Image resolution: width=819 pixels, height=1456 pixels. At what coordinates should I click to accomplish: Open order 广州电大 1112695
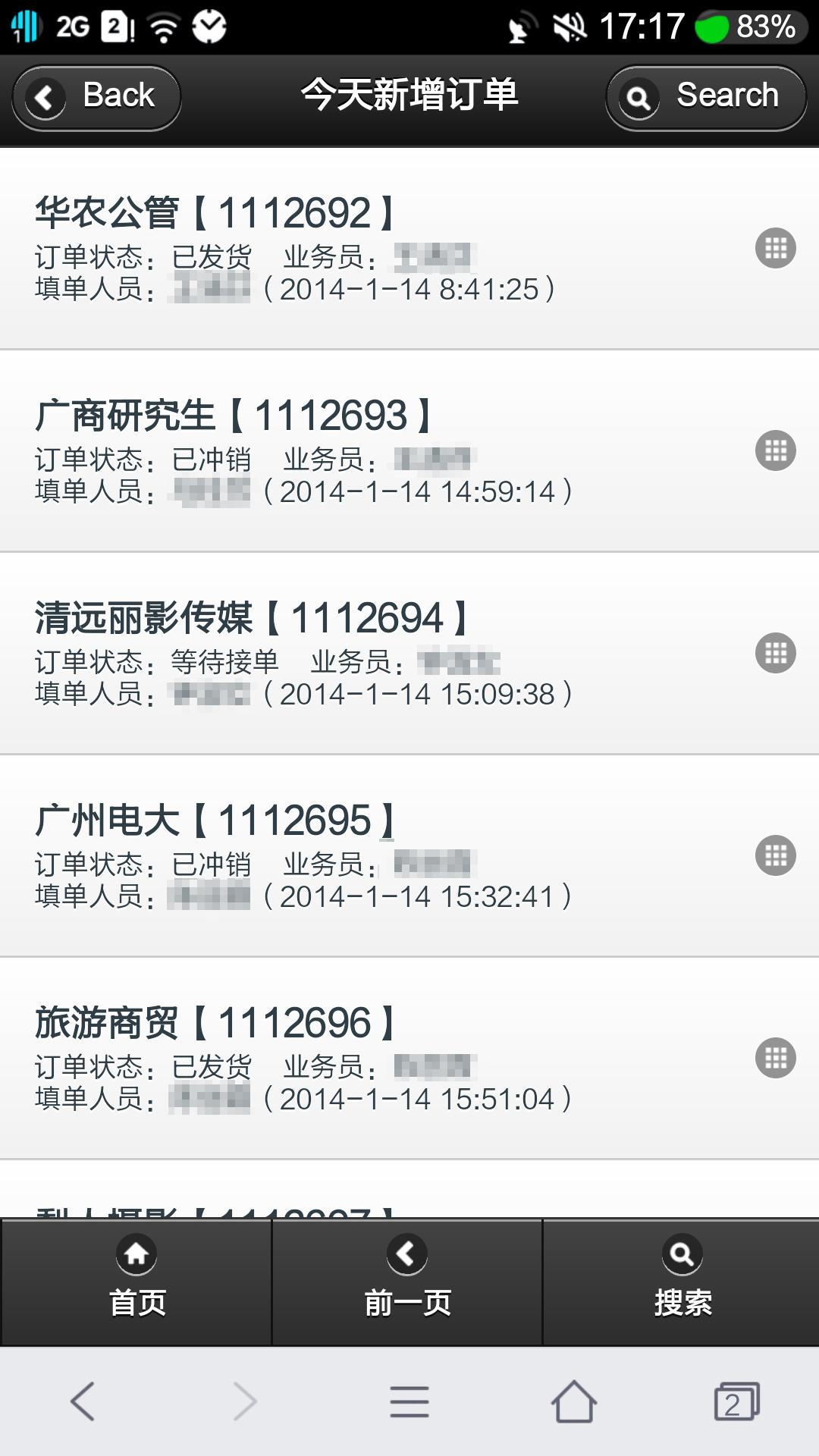click(x=409, y=856)
